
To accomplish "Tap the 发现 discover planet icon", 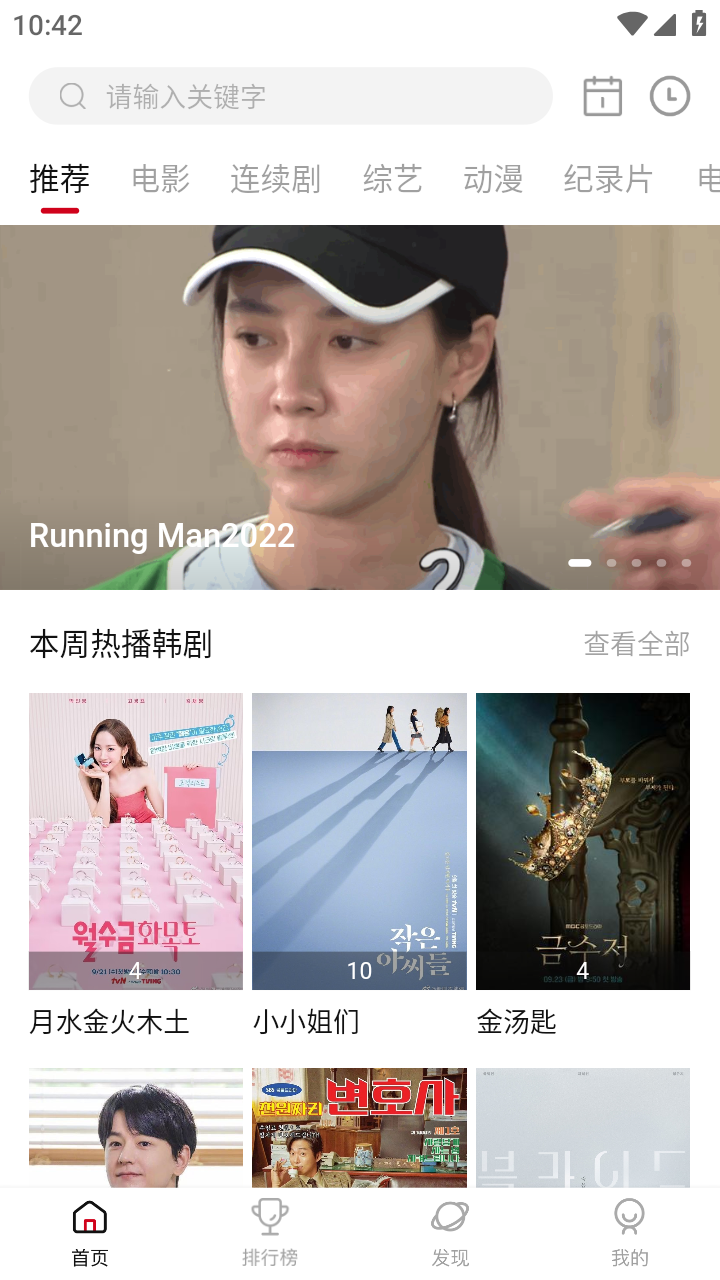I will (450, 1218).
